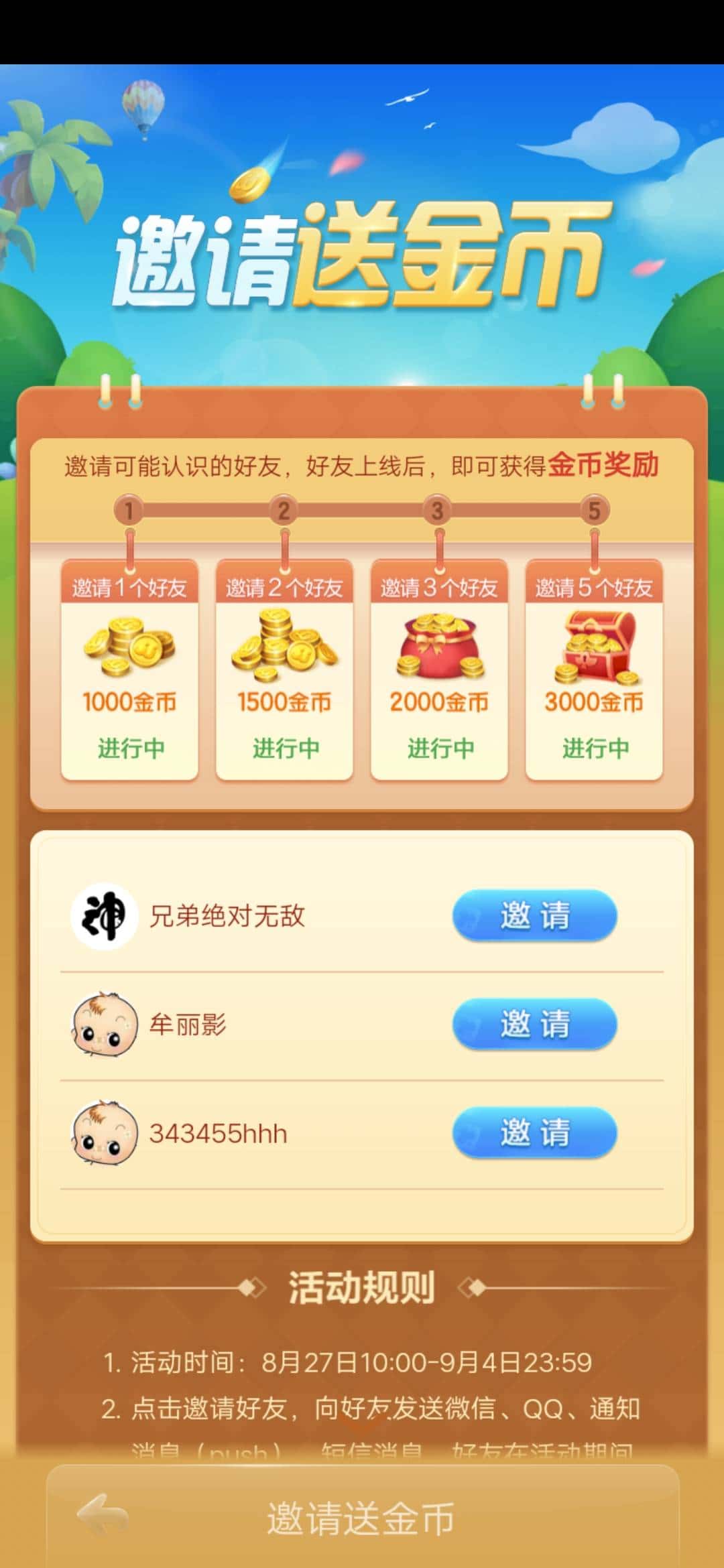
Task: Click the coin stack icon on the 1500金币 card
Action: 284,645
